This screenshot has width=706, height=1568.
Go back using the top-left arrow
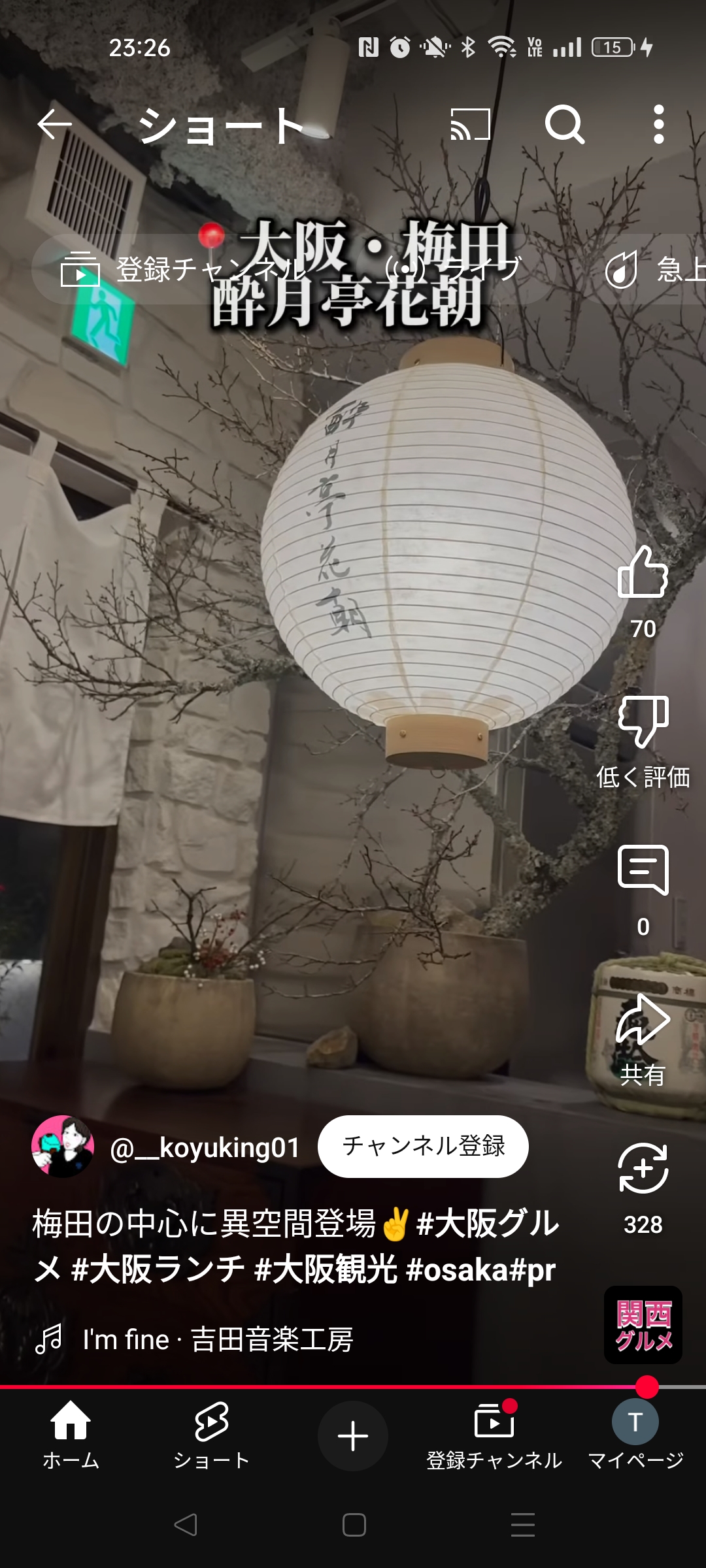pyautogui.click(x=54, y=124)
